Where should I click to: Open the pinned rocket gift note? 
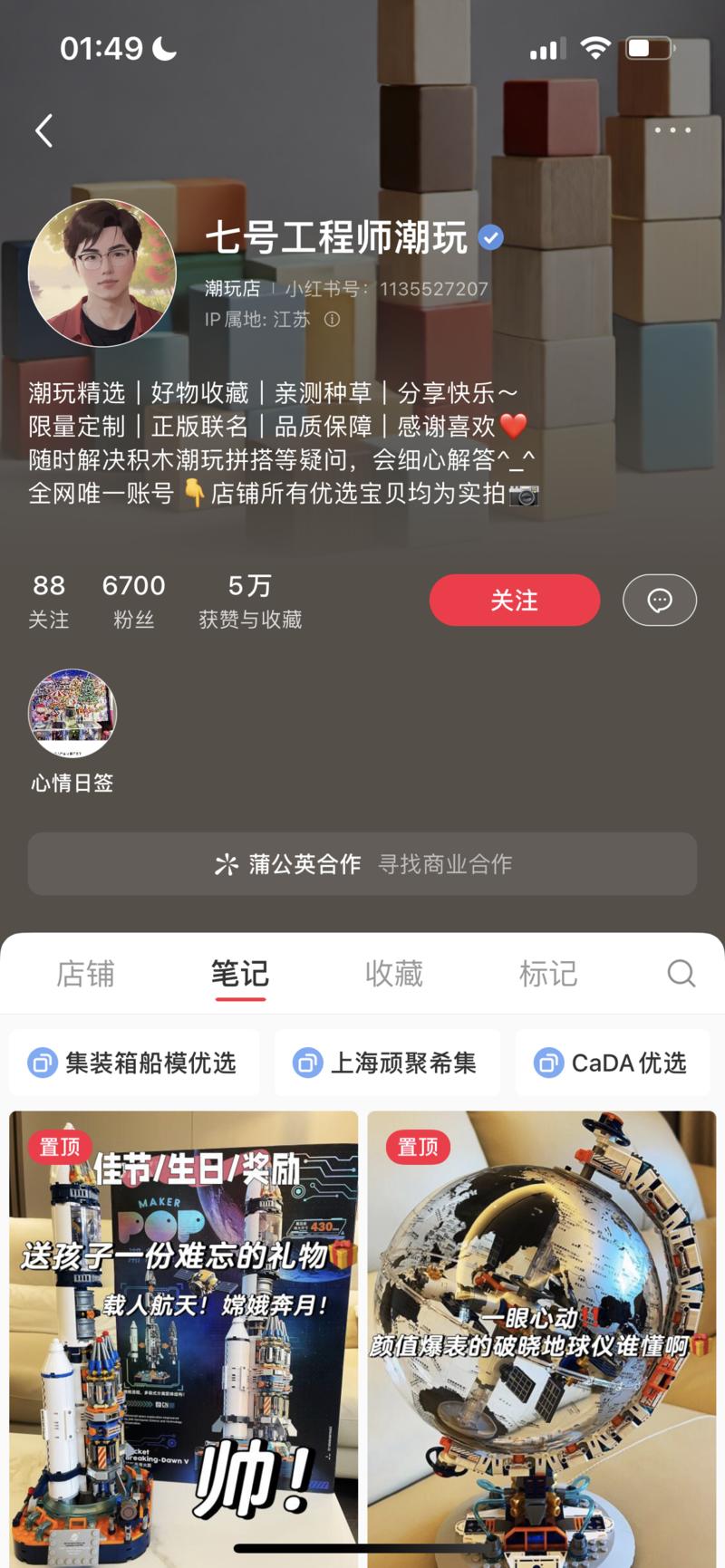click(184, 1332)
